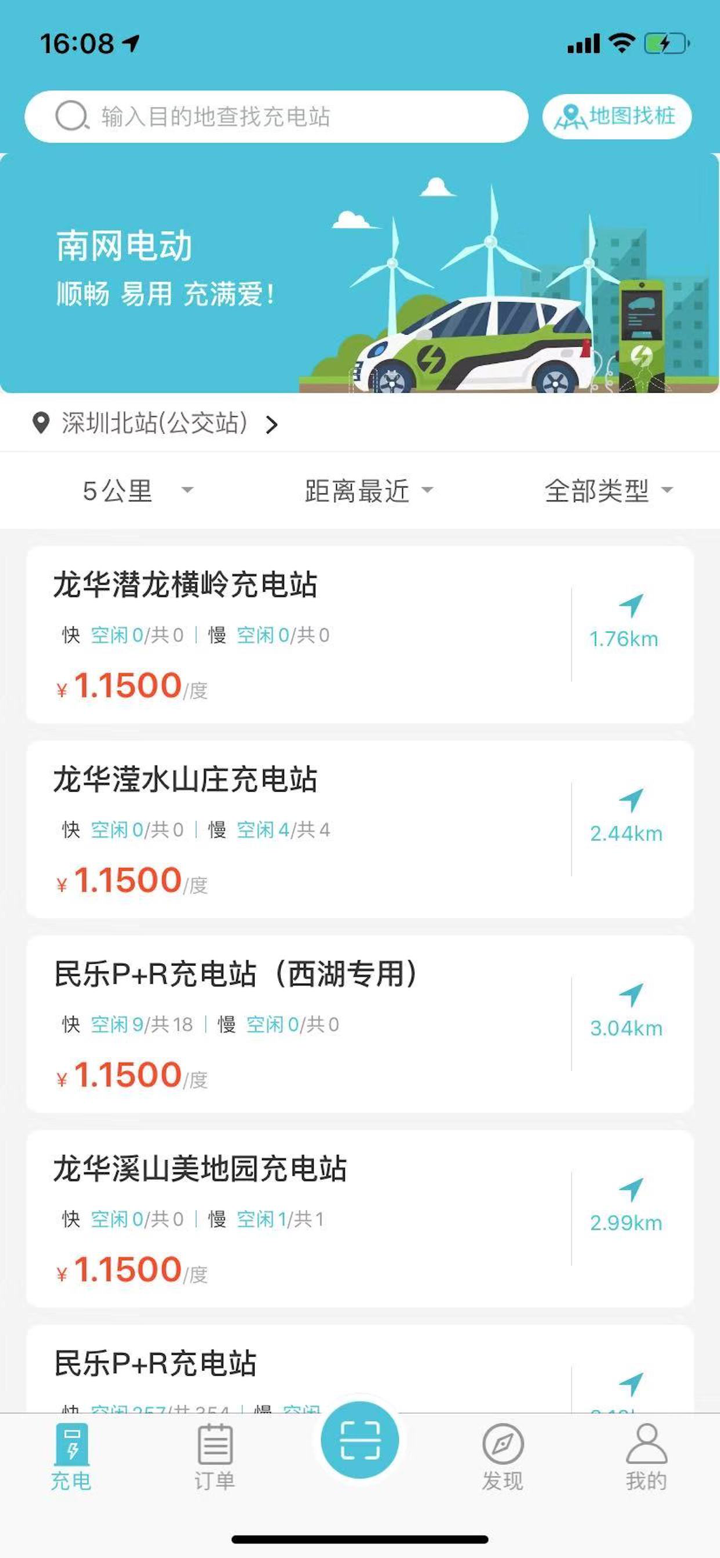Tap the destination search input field
Image resolution: width=720 pixels, height=1558 pixels.
(275, 115)
